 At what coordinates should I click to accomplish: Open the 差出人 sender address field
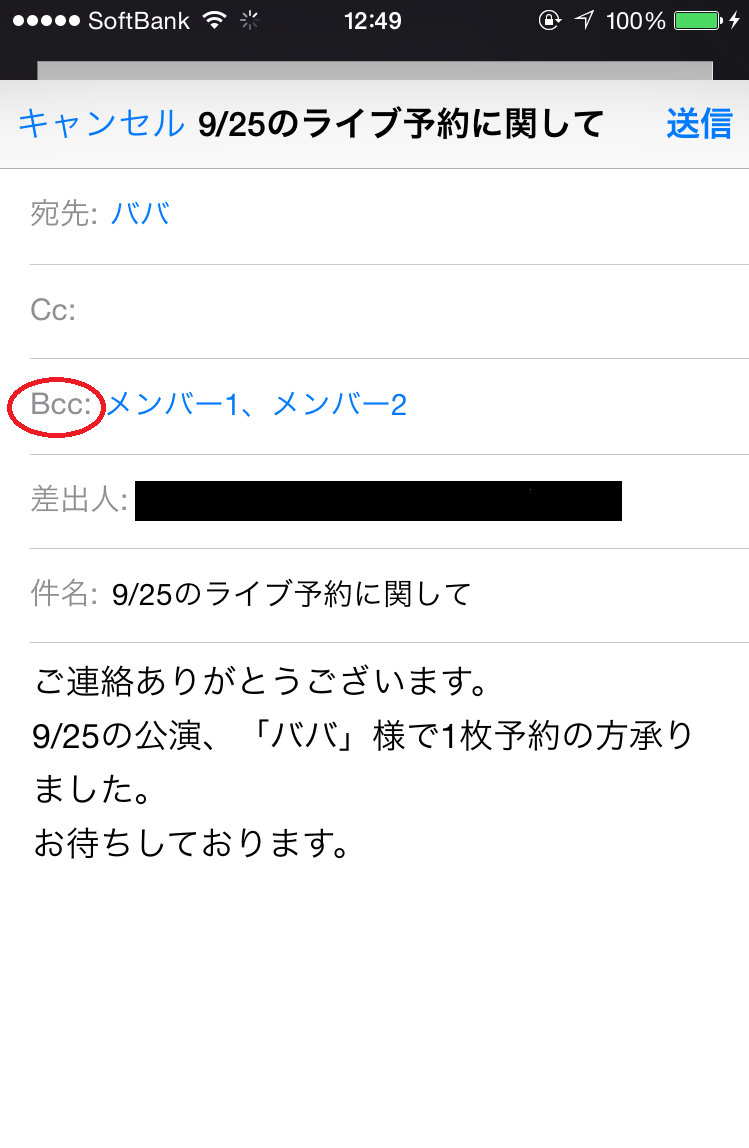(378, 501)
